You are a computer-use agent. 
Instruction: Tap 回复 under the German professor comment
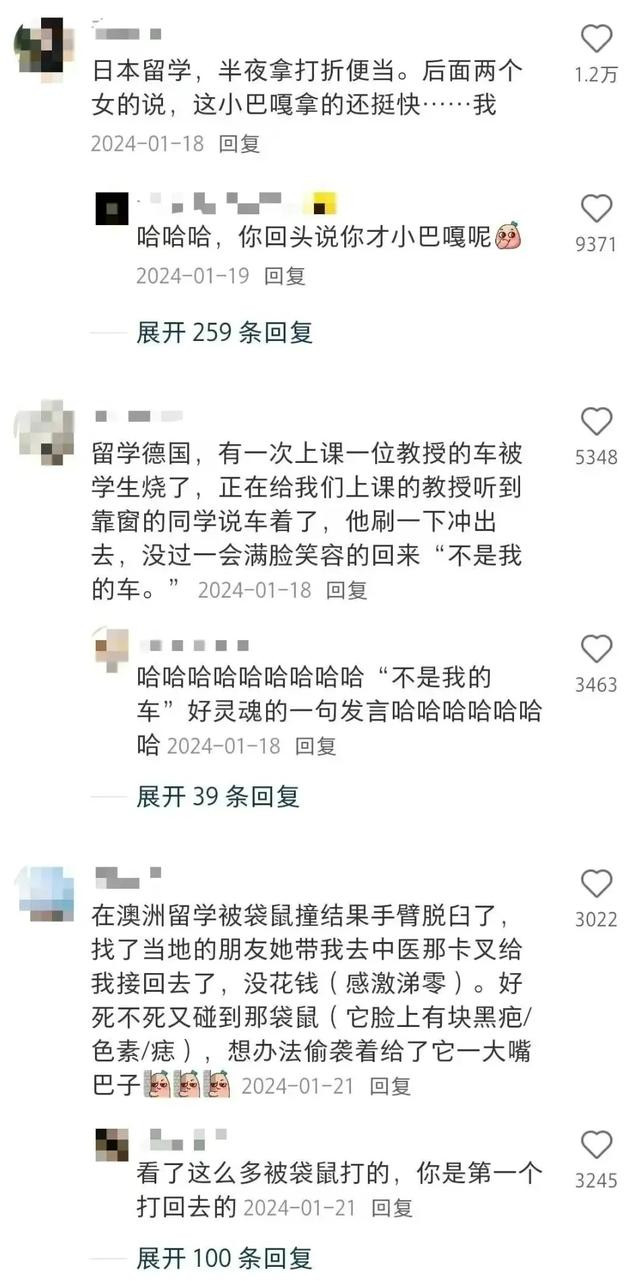click(347, 590)
